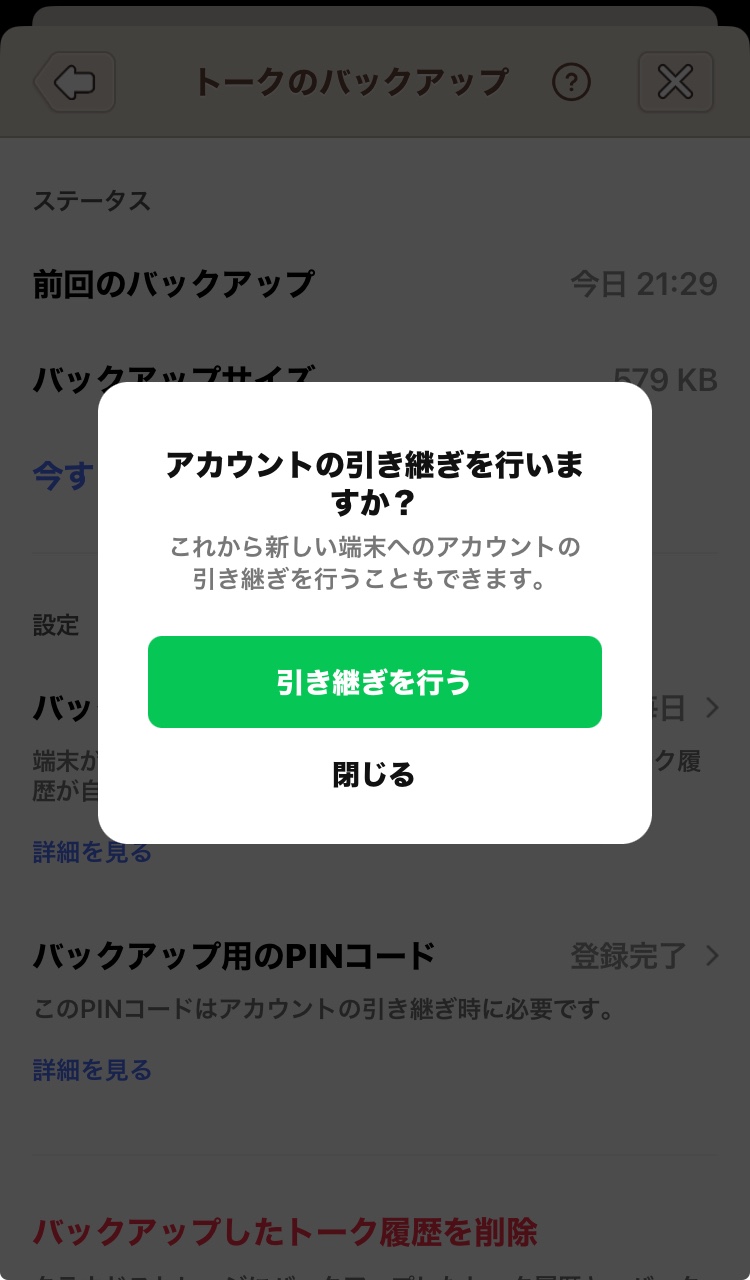Dismiss the dialog with 閉じる
Viewport: 750px width, 1280px height.
click(374, 775)
